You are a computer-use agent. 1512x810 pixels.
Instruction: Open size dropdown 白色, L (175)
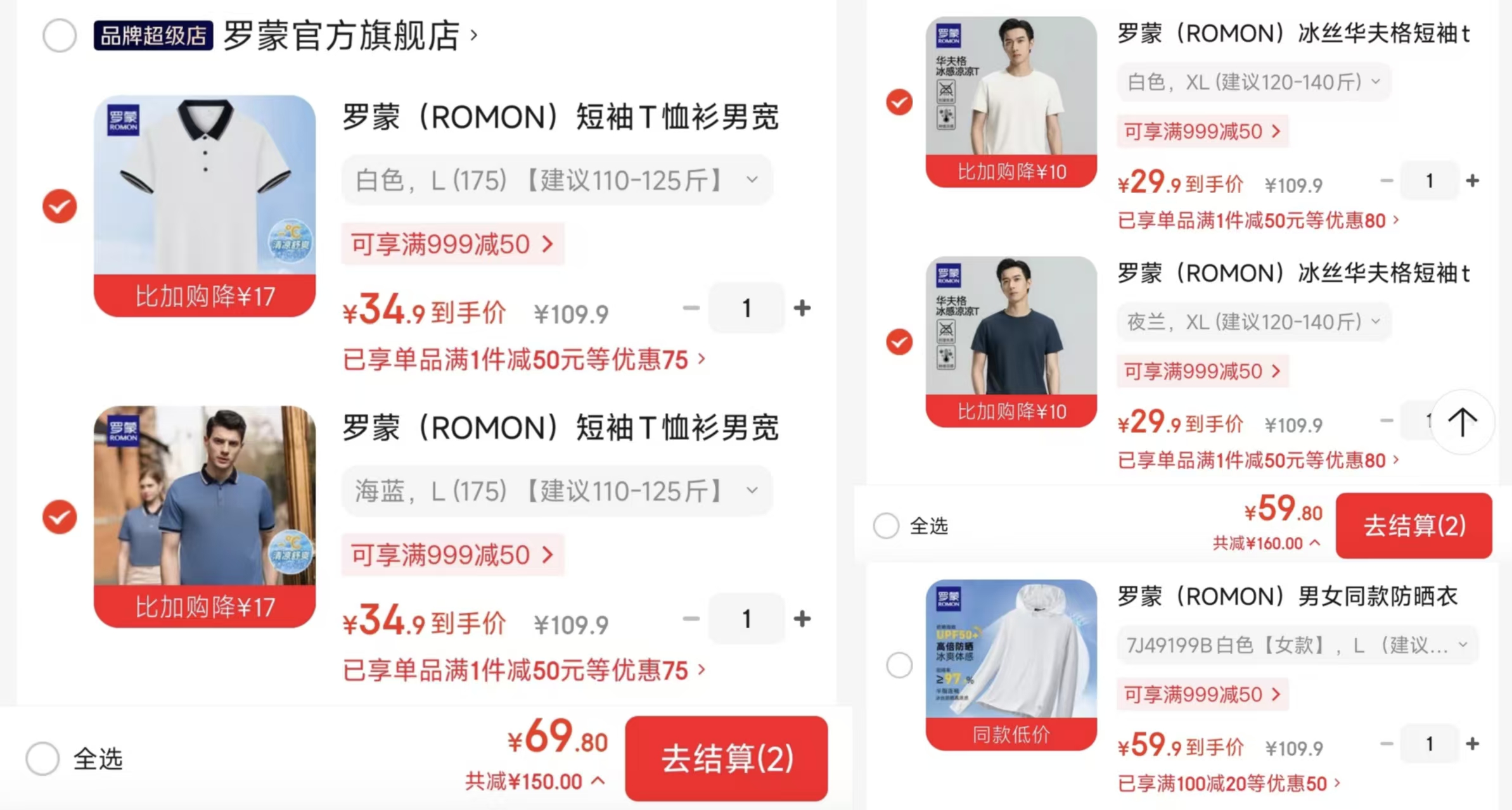(557, 180)
